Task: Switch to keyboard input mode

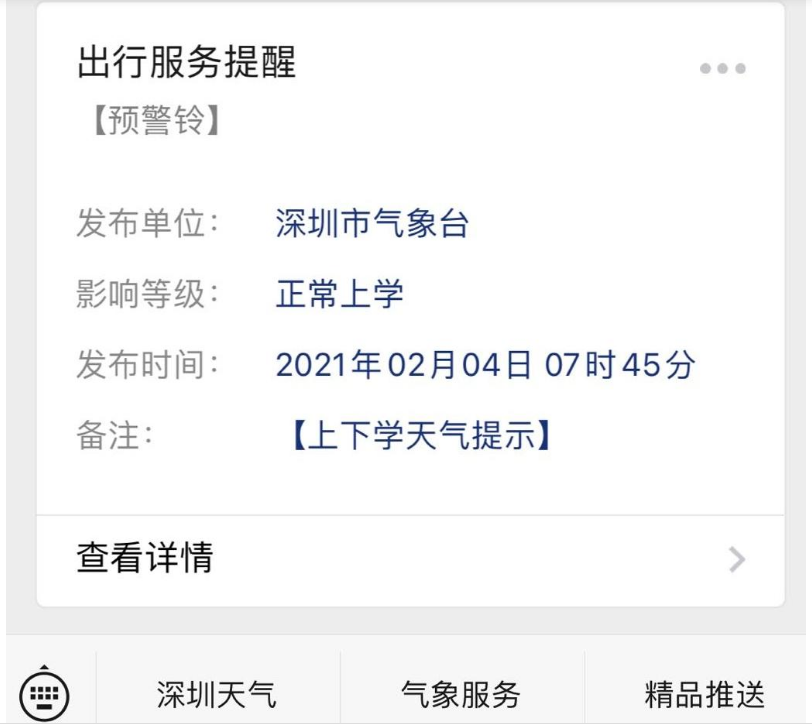Action: point(45,692)
